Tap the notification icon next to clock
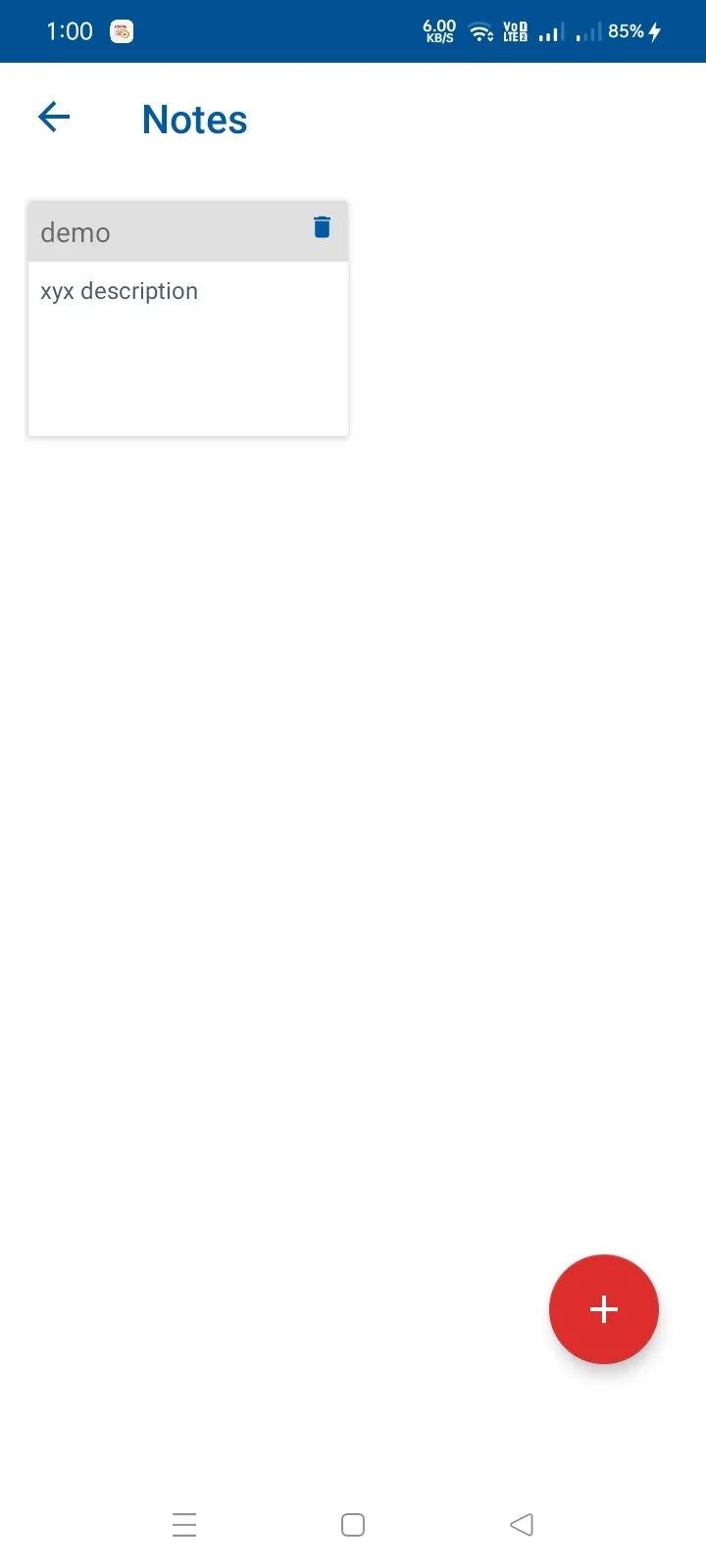Viewport: 706px width, 1568px height. click(121, 31)
